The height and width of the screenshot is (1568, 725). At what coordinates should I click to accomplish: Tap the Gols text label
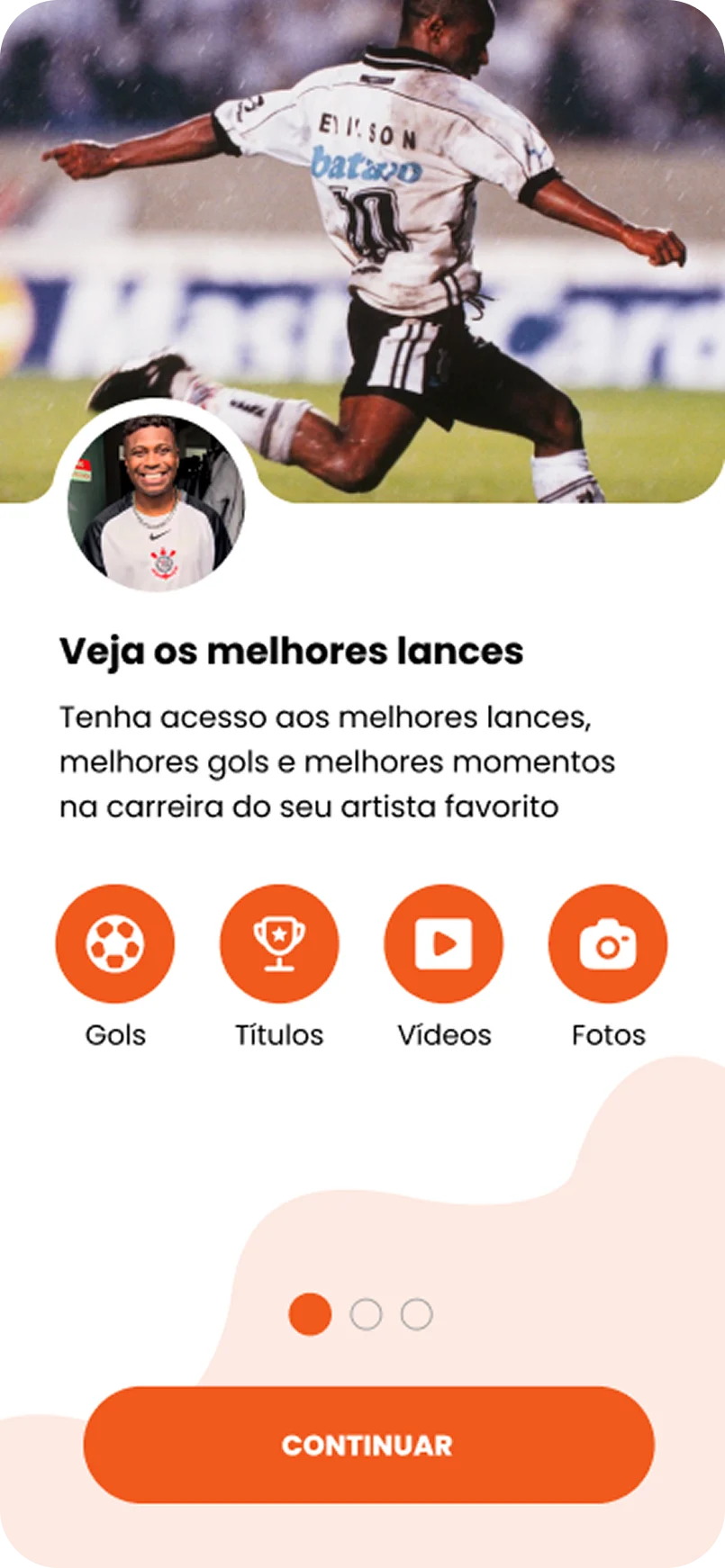[114, 1035]
